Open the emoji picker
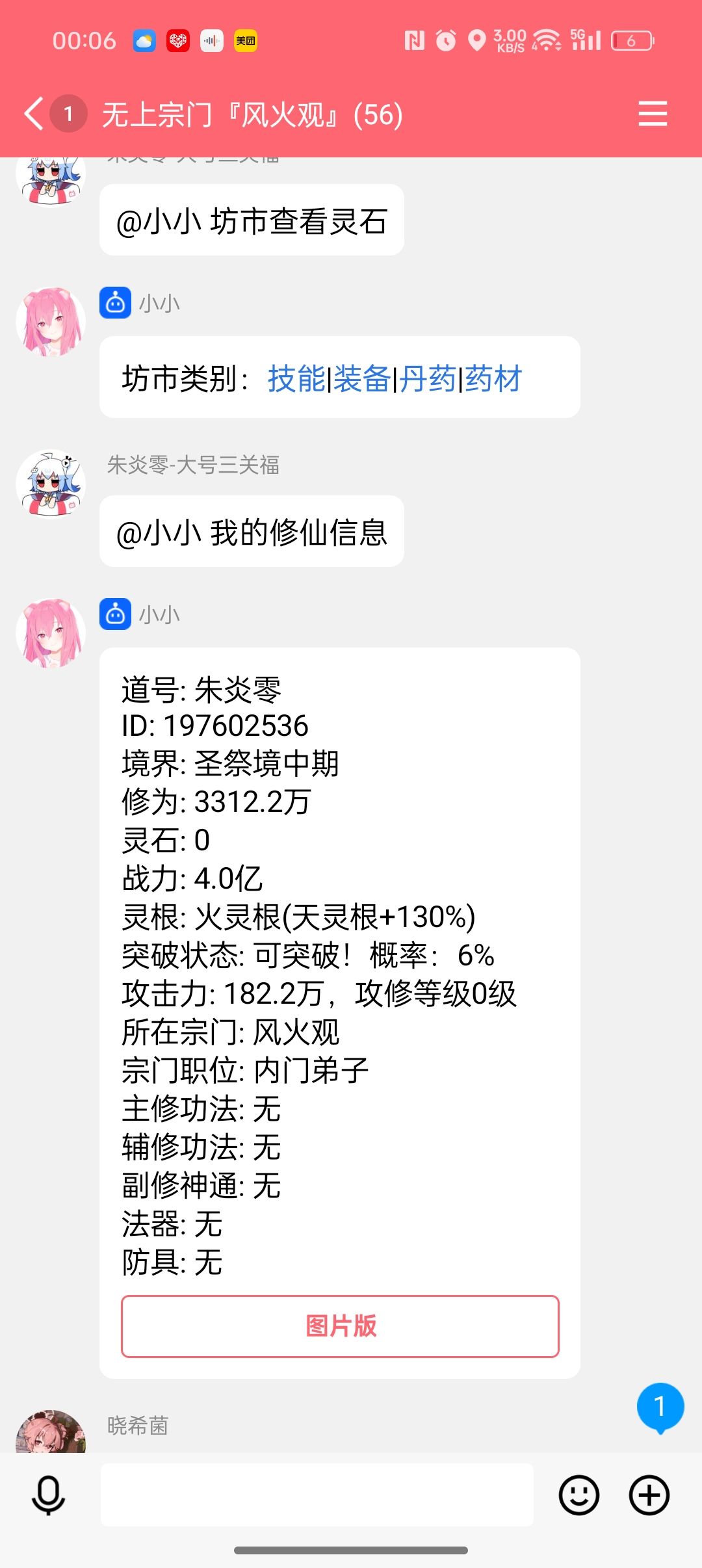Image resolution: width=702 pixels, height=1568 pixels. pos(578,1495)
